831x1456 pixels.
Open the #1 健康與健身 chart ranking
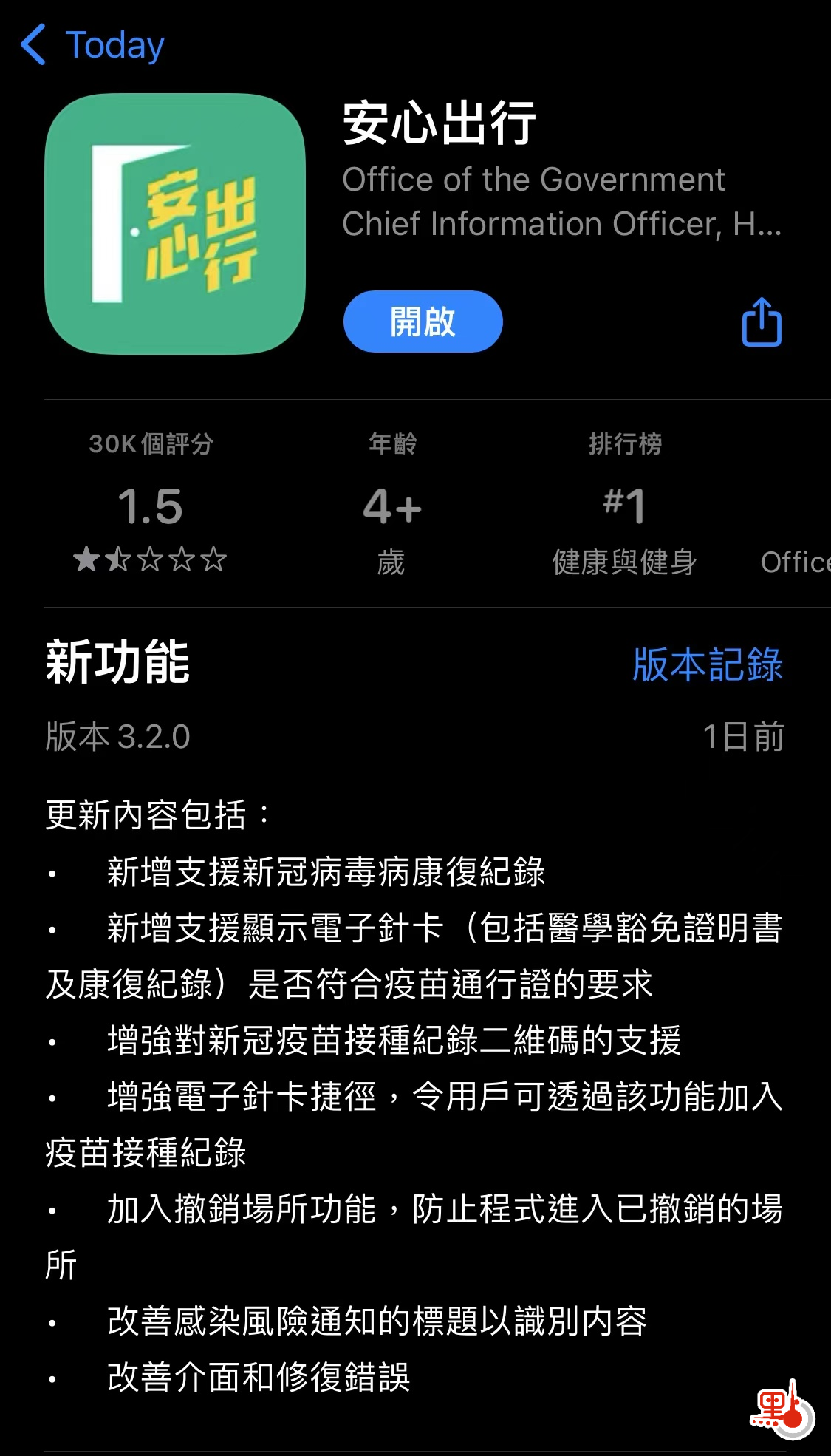click(625, 504)
